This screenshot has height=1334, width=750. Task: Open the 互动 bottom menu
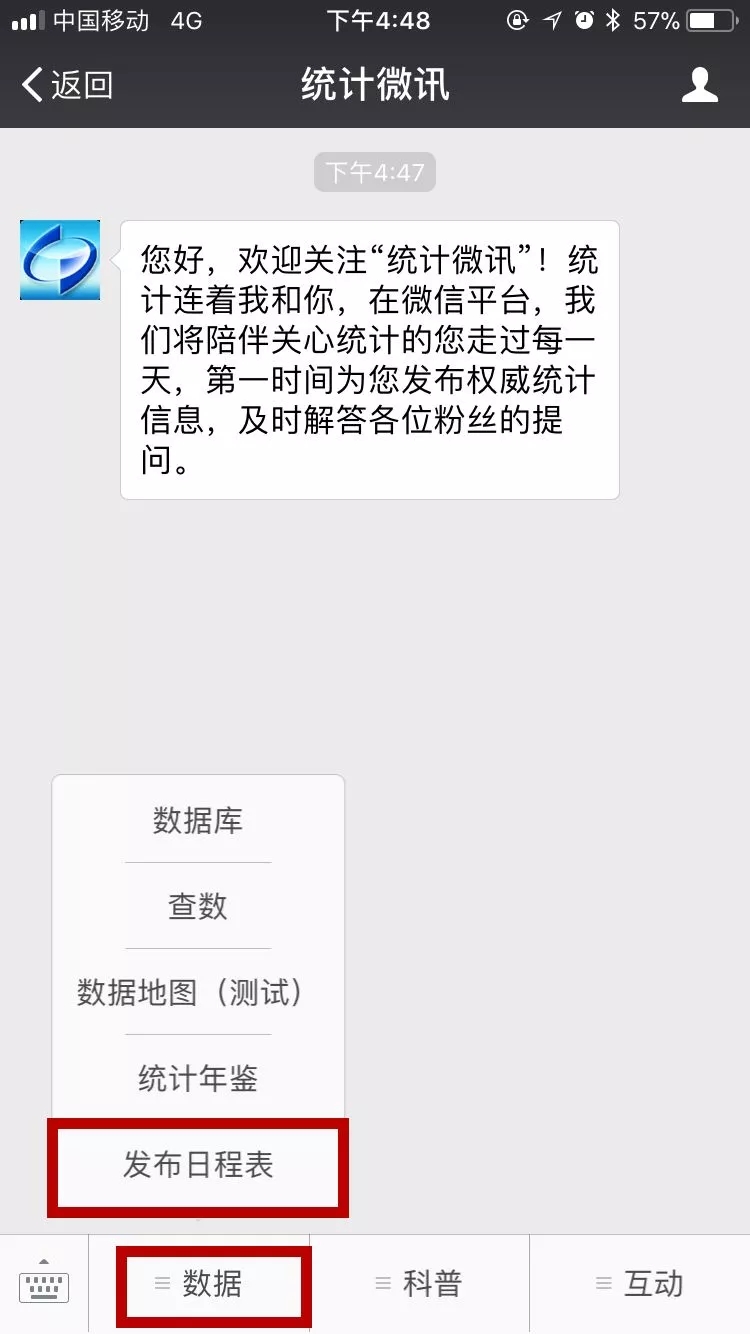640,1284
